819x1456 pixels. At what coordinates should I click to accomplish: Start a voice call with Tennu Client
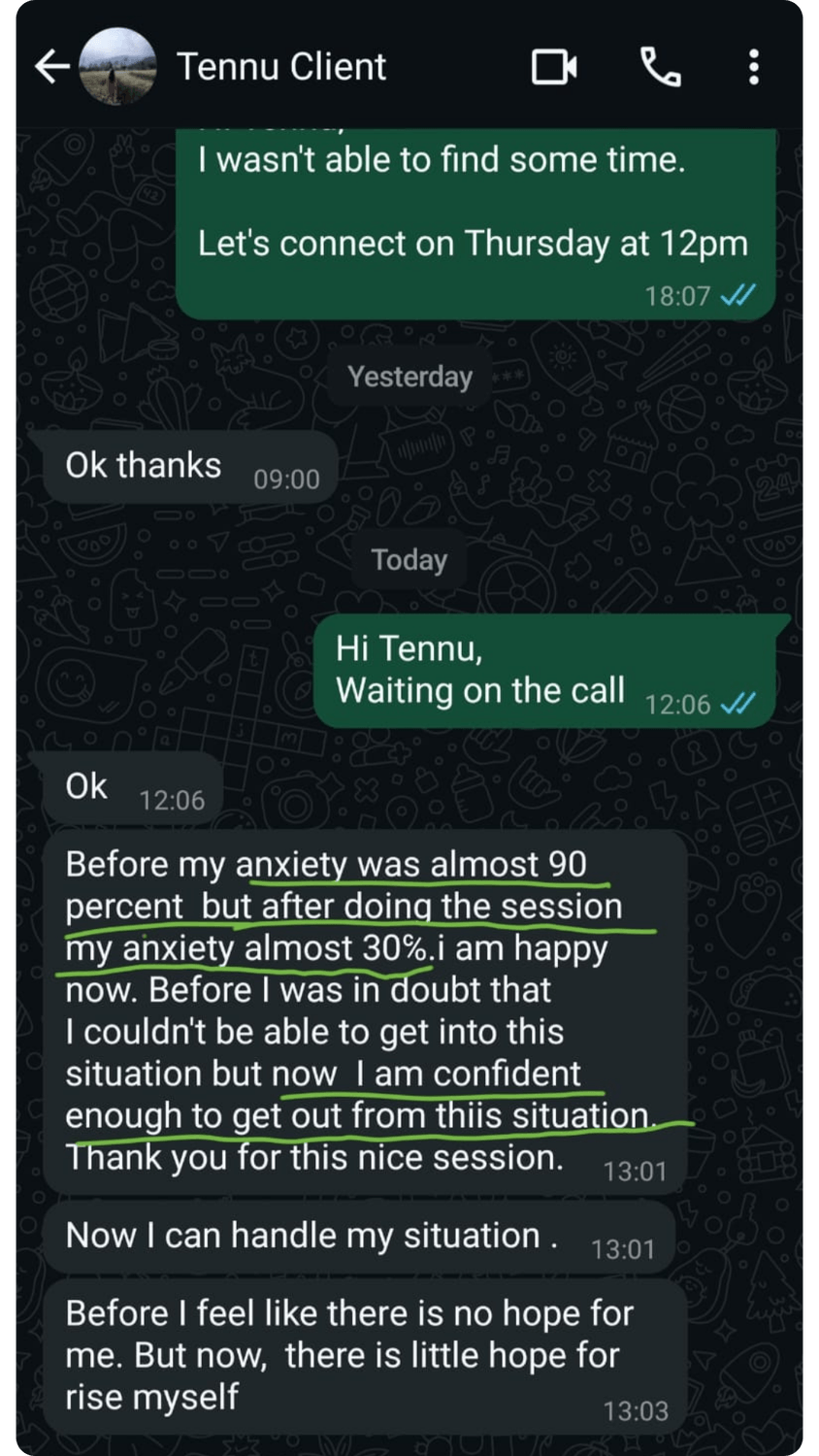[x=660, y=67]
